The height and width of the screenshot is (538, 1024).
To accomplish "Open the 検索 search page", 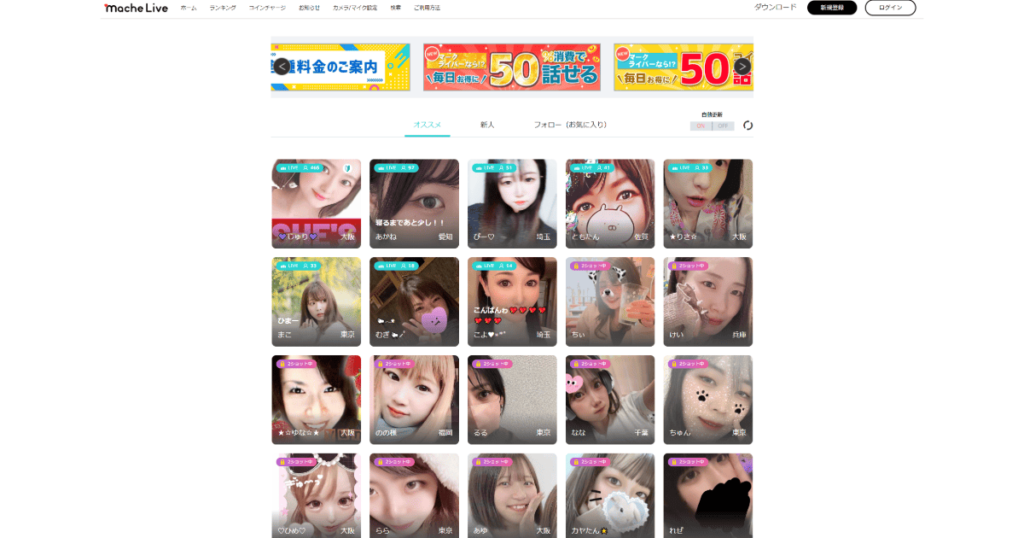I will click(x=396, y=8).
